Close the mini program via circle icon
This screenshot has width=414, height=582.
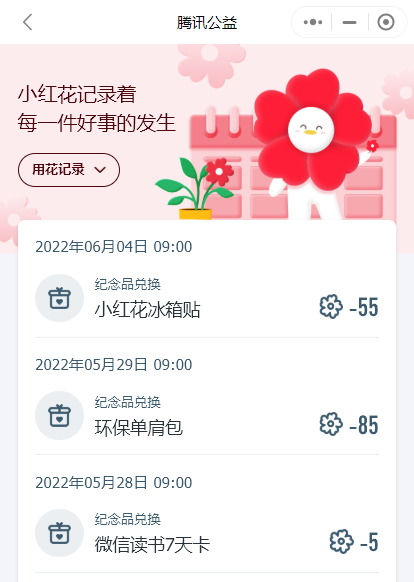click(x=386, y=22)
